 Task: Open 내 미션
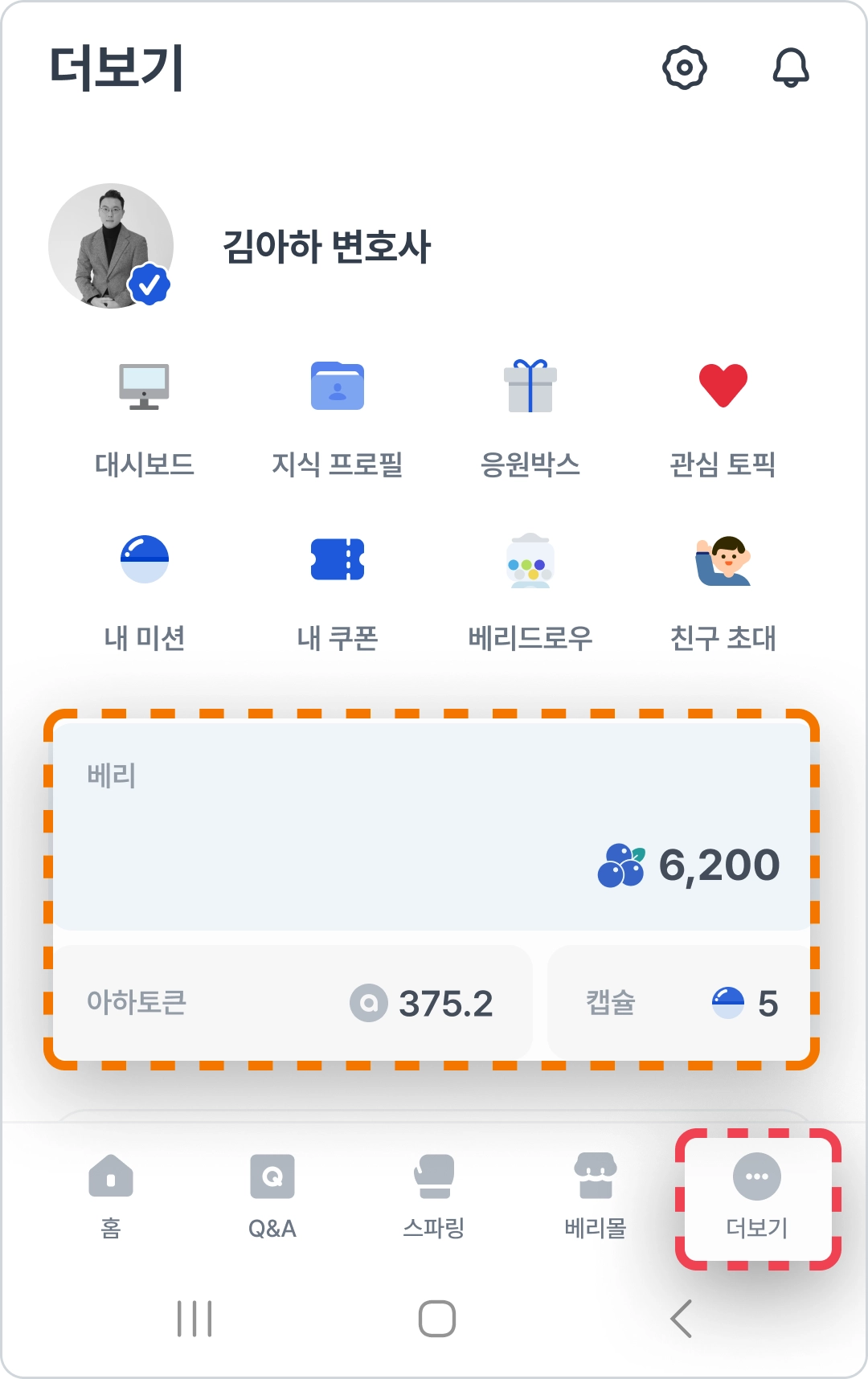(145, 592)
